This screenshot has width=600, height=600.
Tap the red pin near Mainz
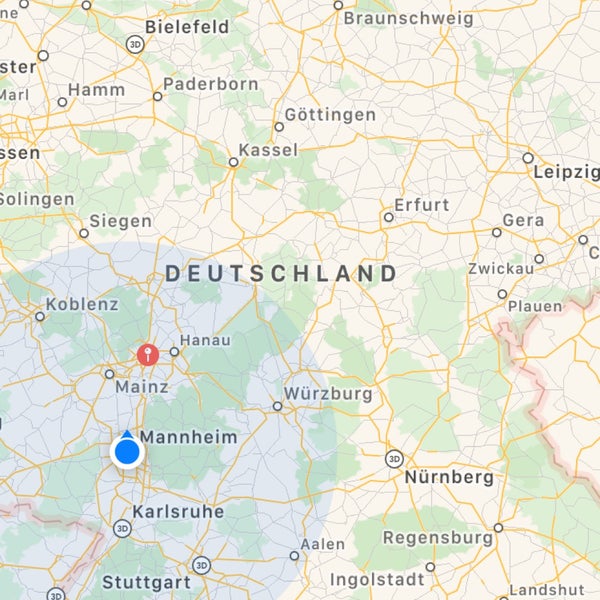(x=147, y=354)
